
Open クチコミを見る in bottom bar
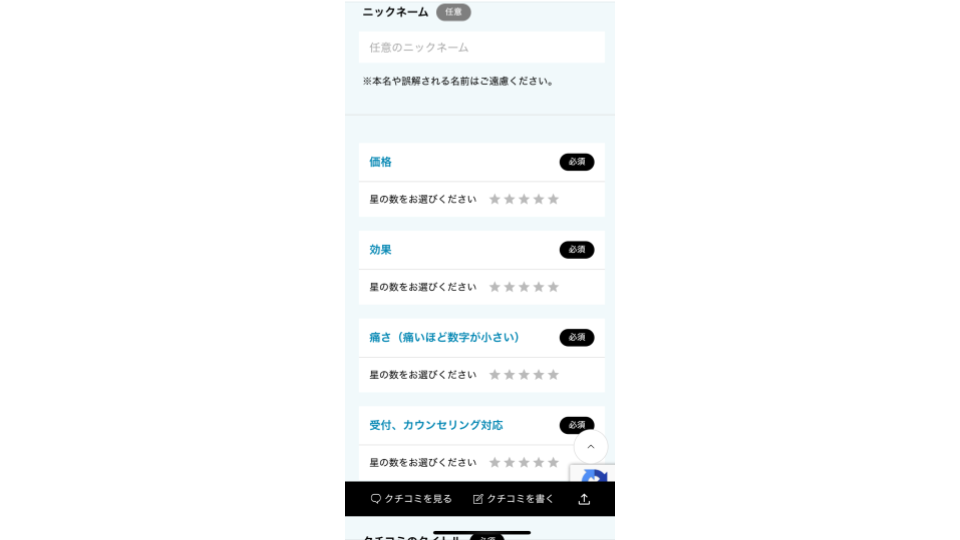pos(411,499)
